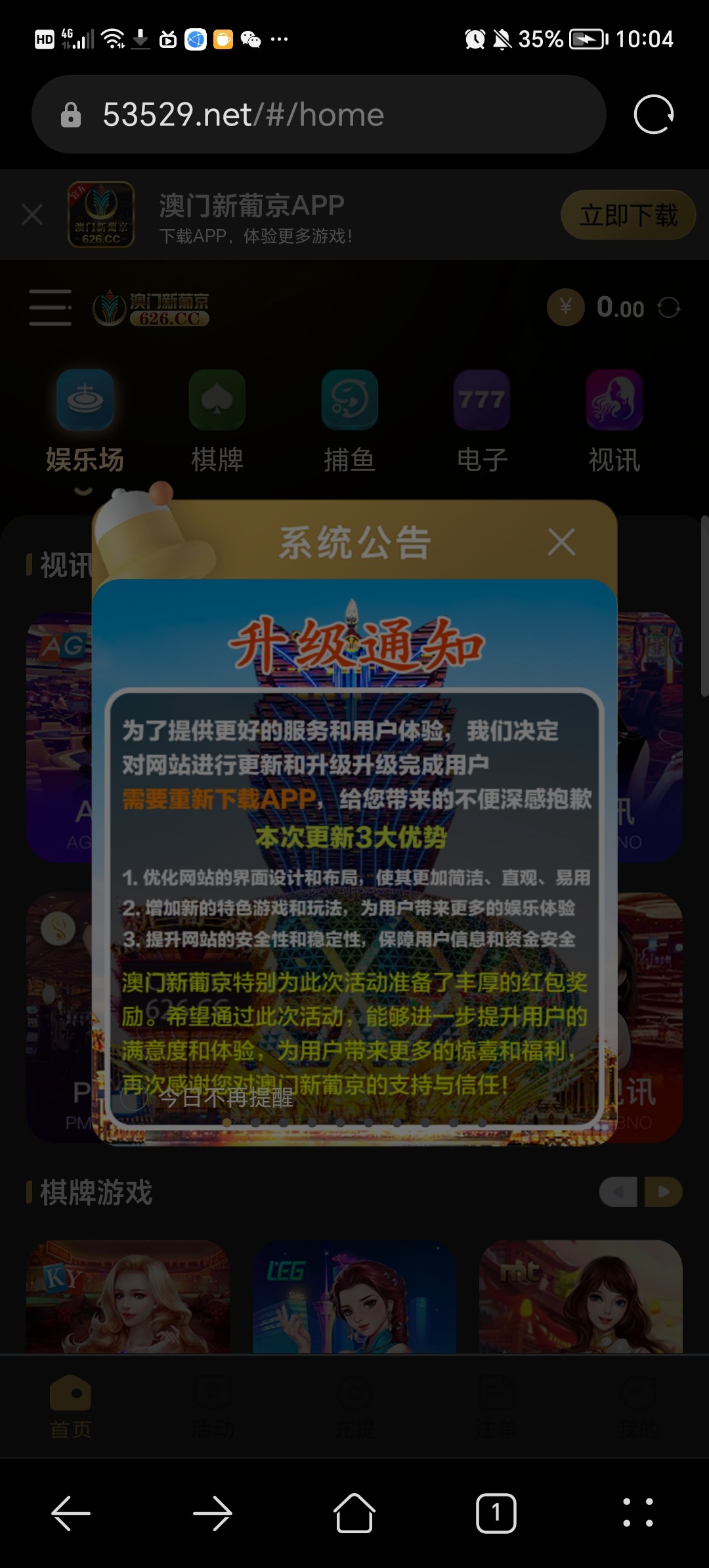Open the hamburger drawer menu
This screenshot has width=709, height=1568.
(50, 307)
